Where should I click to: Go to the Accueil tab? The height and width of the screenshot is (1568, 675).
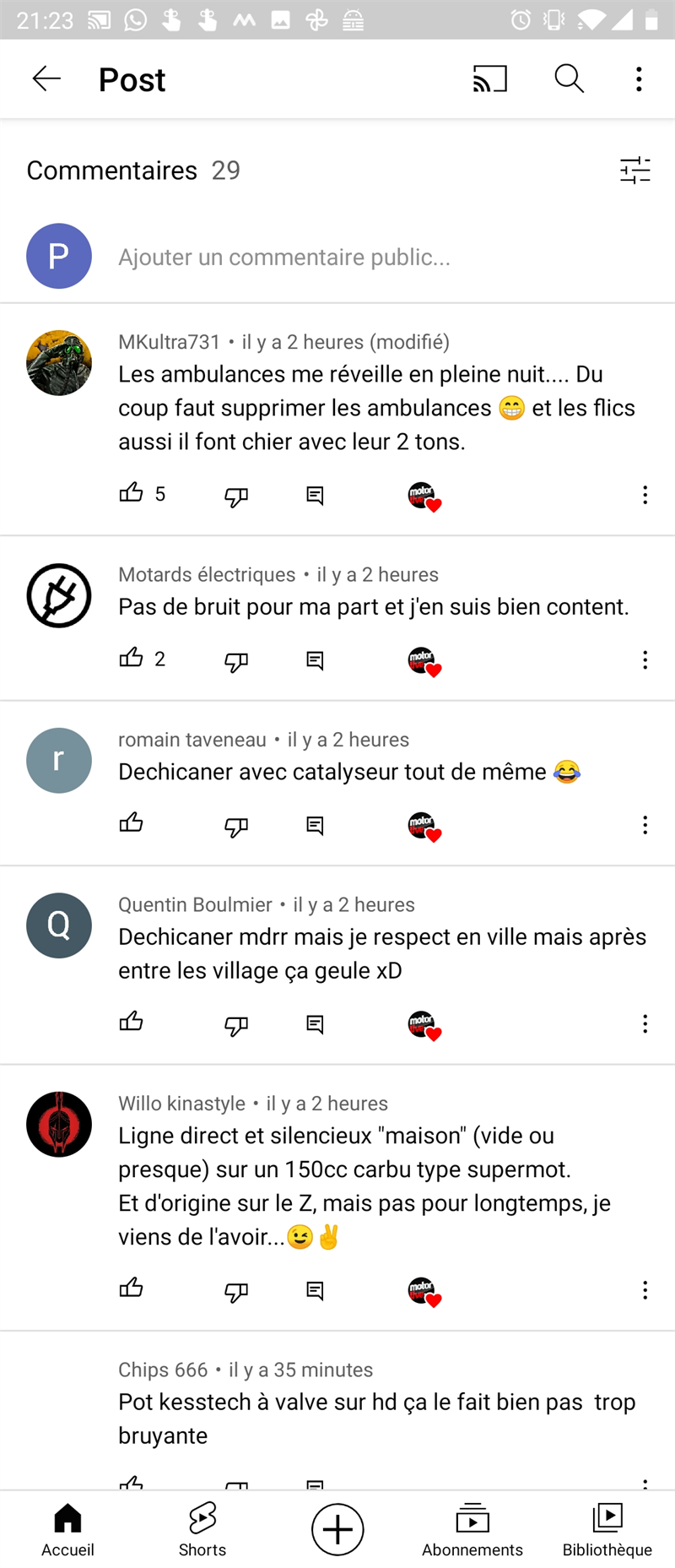click(67, 1520)
